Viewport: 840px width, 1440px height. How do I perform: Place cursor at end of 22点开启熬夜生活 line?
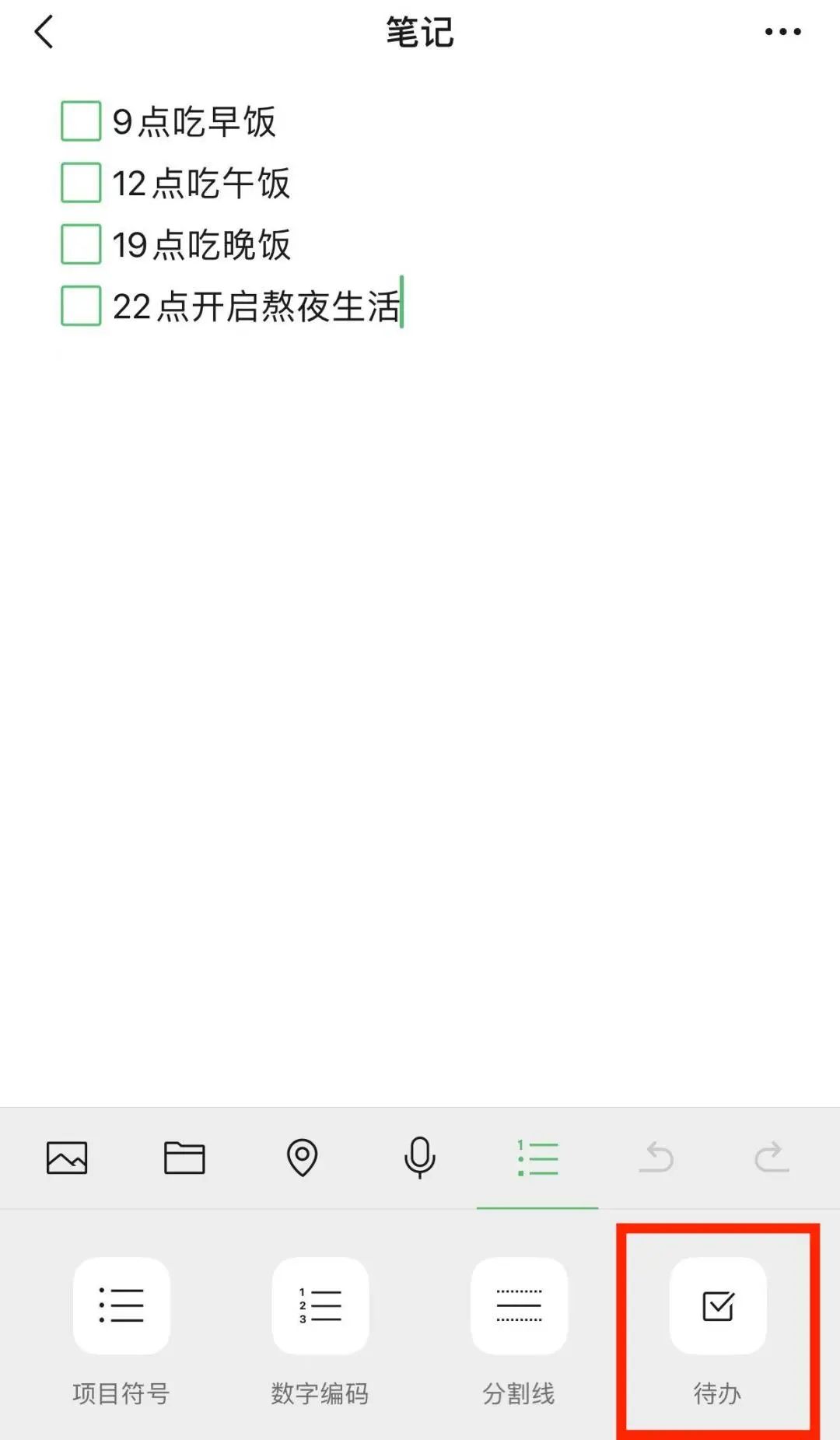[x=401, y=306]
